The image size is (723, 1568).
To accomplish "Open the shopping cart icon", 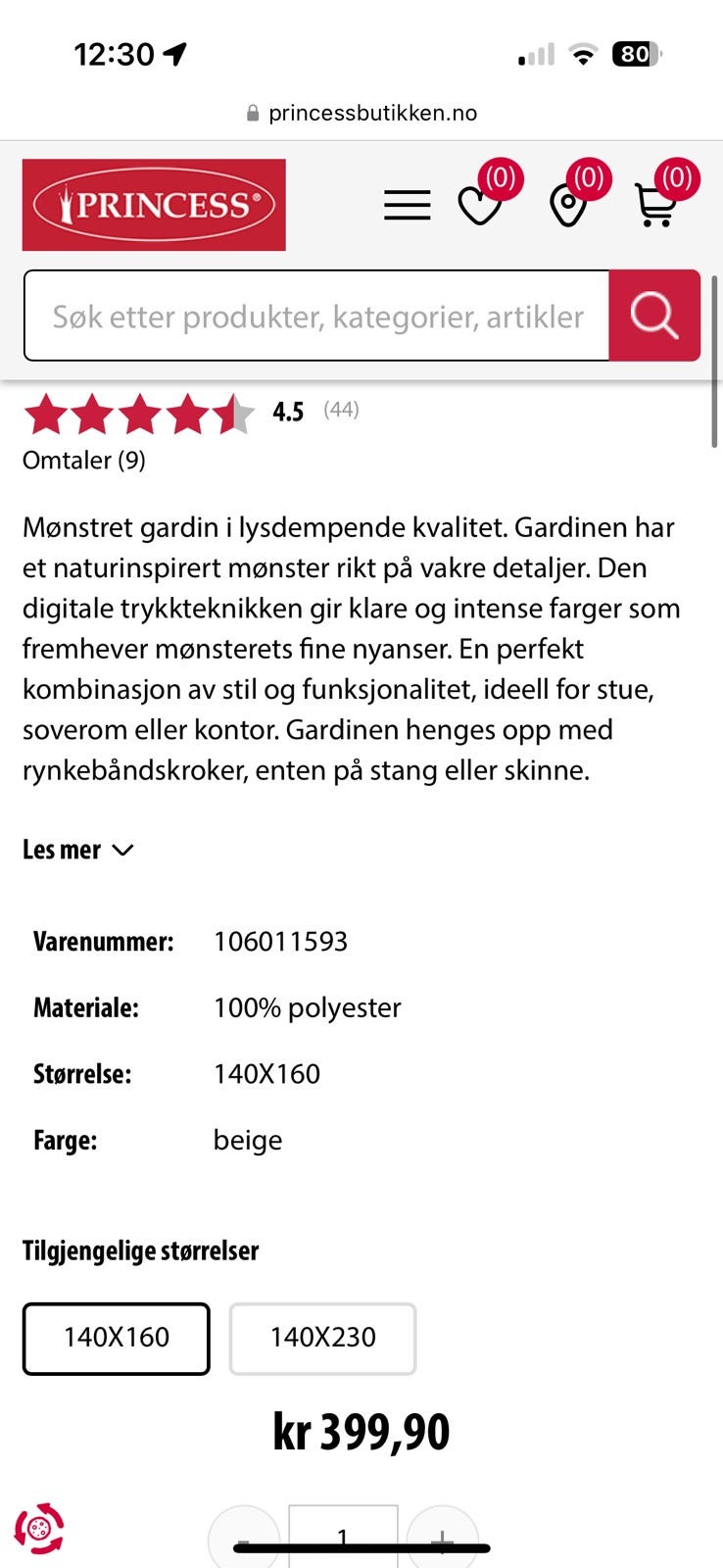I will click(x=656, y=206).
